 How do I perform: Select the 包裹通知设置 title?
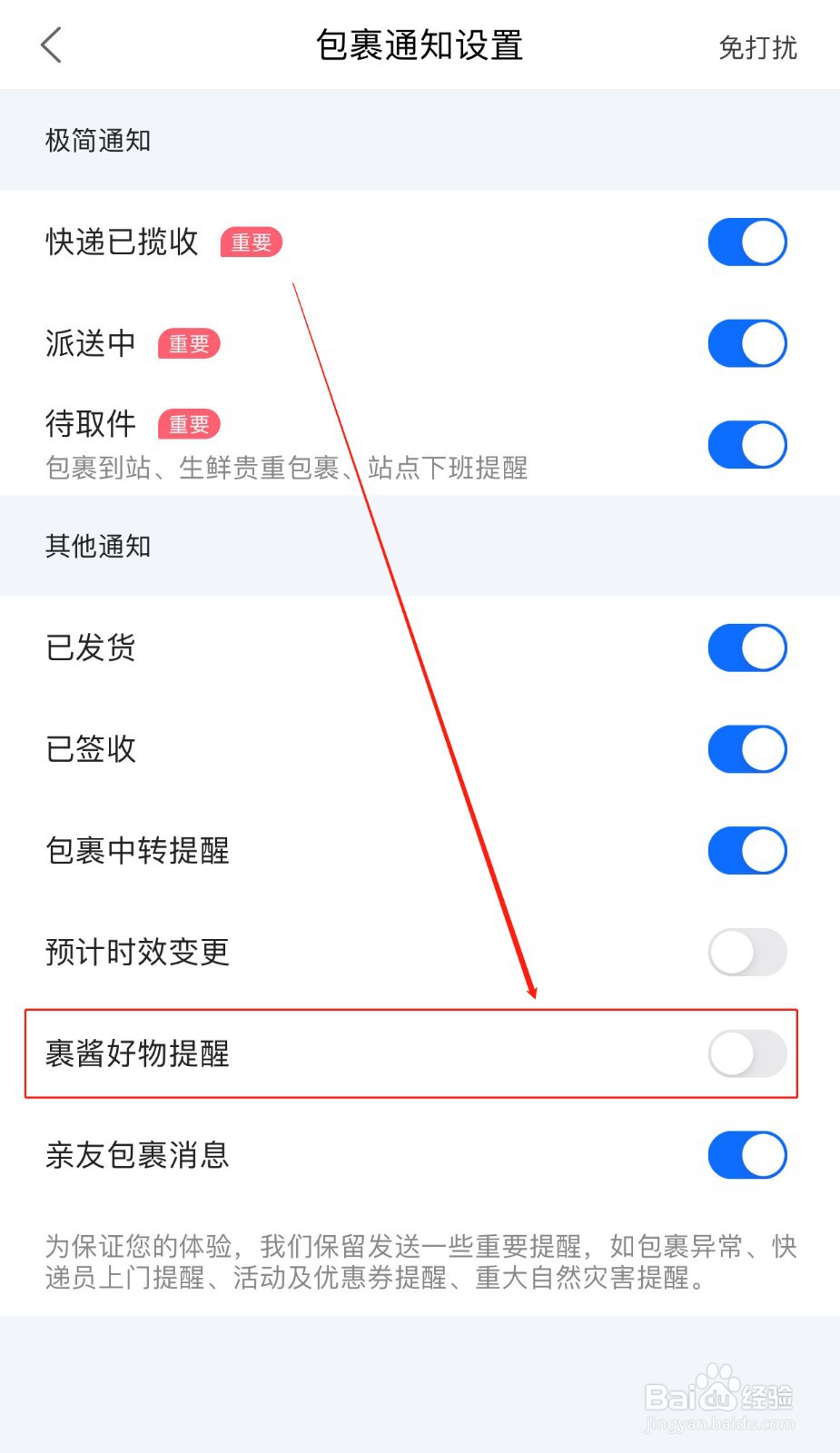pyautogui.click(x=419, y=44)
